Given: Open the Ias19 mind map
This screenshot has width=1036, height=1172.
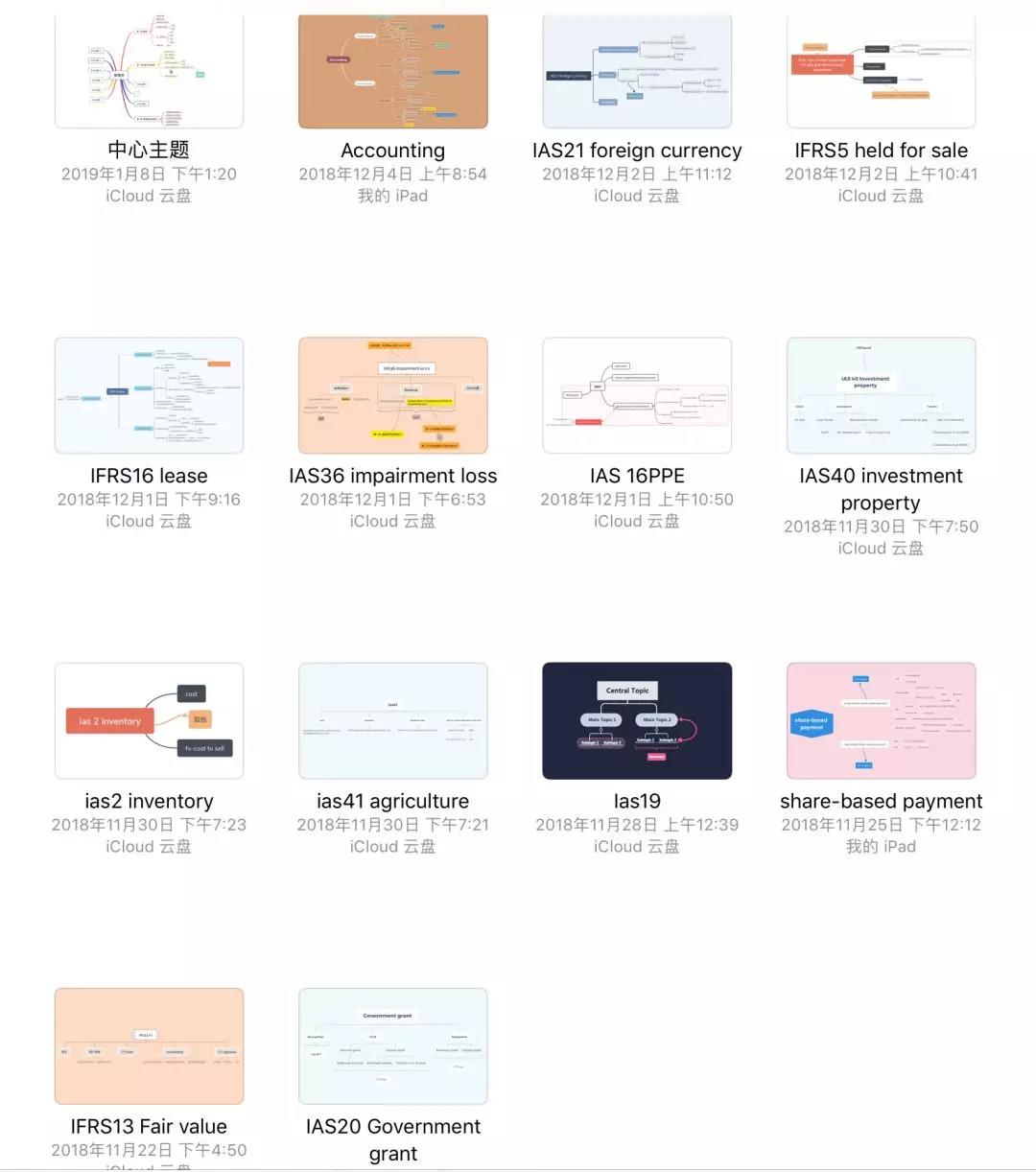Looking at the screenshot, I should [x=637, y=720].
